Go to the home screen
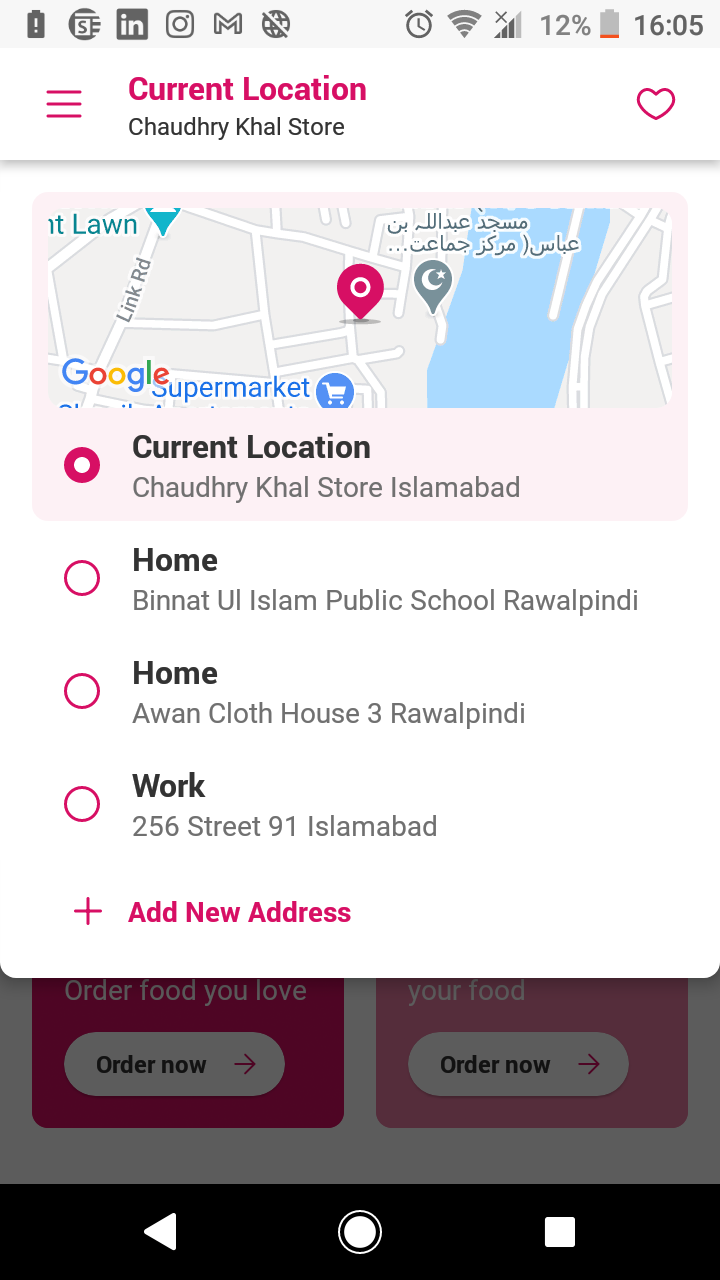The height and width of the screenshot is (1280, 720). 360,1232
